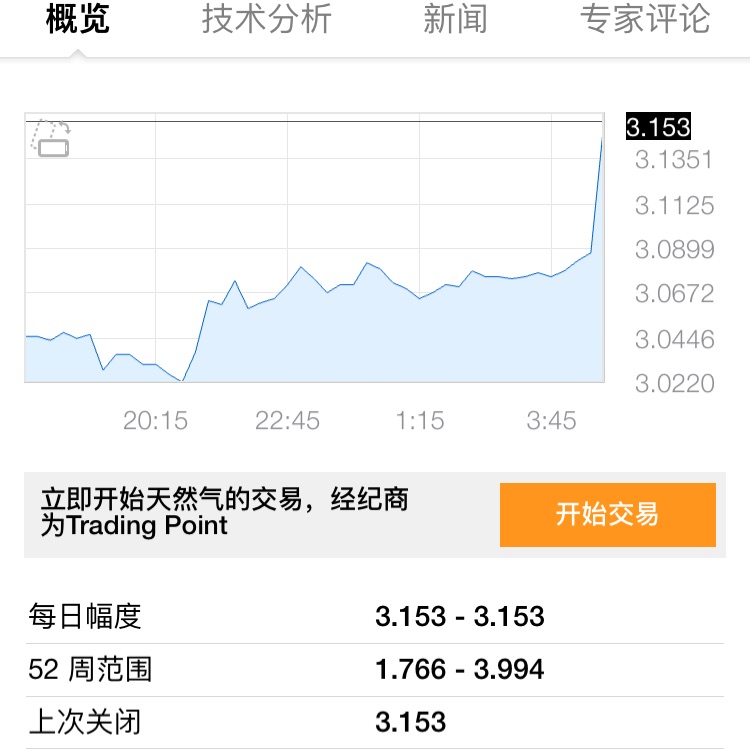The height and width of the screenshot is (750, 750).
Task: Rotate chart to landscape view icon
Action: point(51,138)
